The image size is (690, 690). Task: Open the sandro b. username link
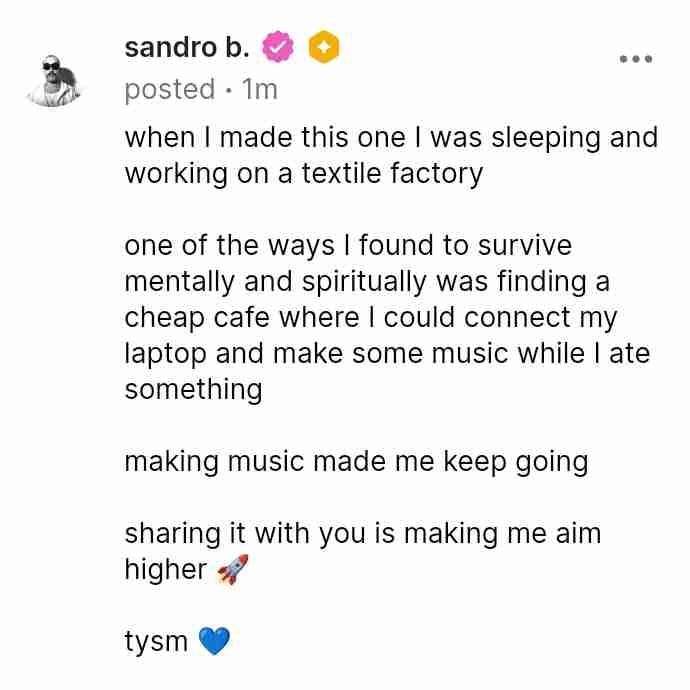[186, 47]
